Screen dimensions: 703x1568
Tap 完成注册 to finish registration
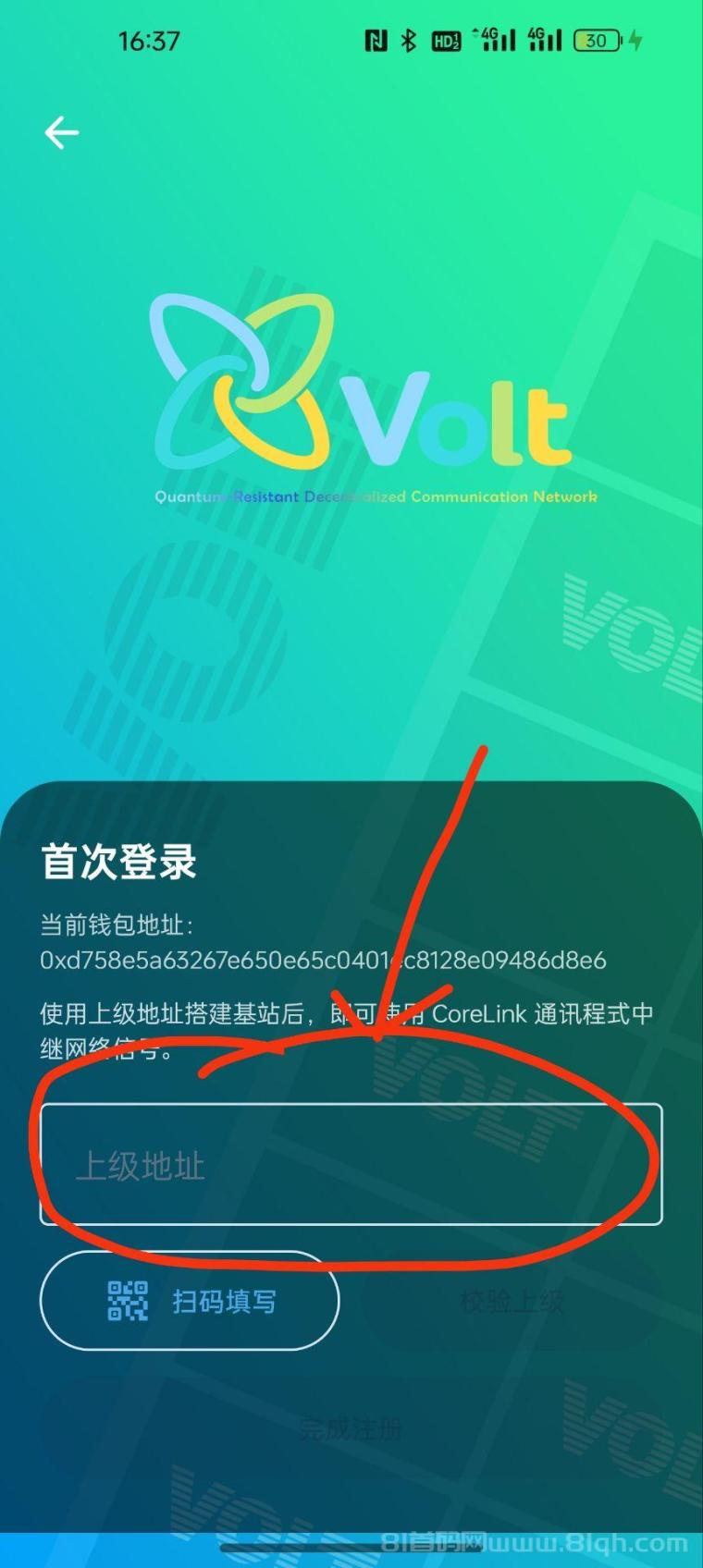click(x=351, y=1428)
